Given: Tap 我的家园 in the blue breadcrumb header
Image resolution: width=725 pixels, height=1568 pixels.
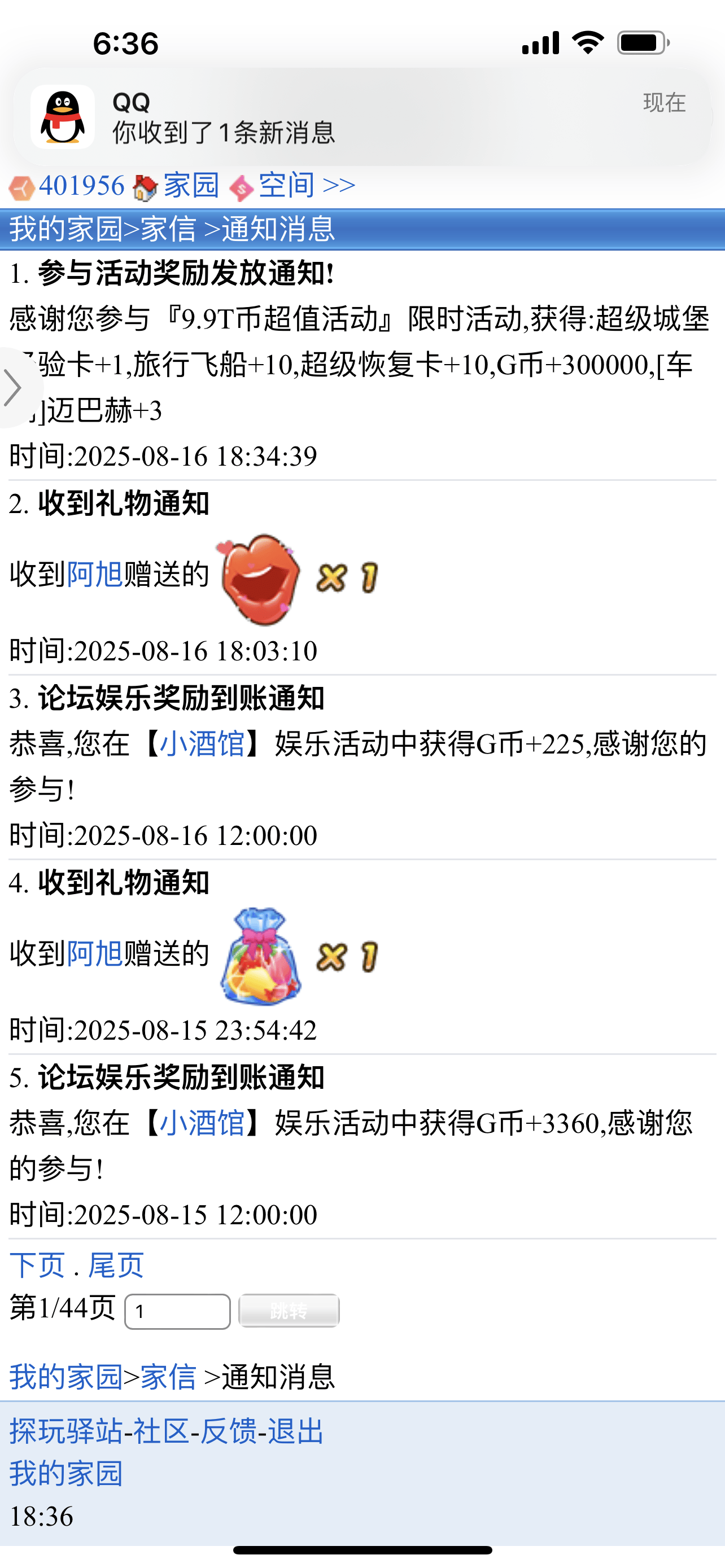Looking at the screenshot, I should [x=65, y=230].
